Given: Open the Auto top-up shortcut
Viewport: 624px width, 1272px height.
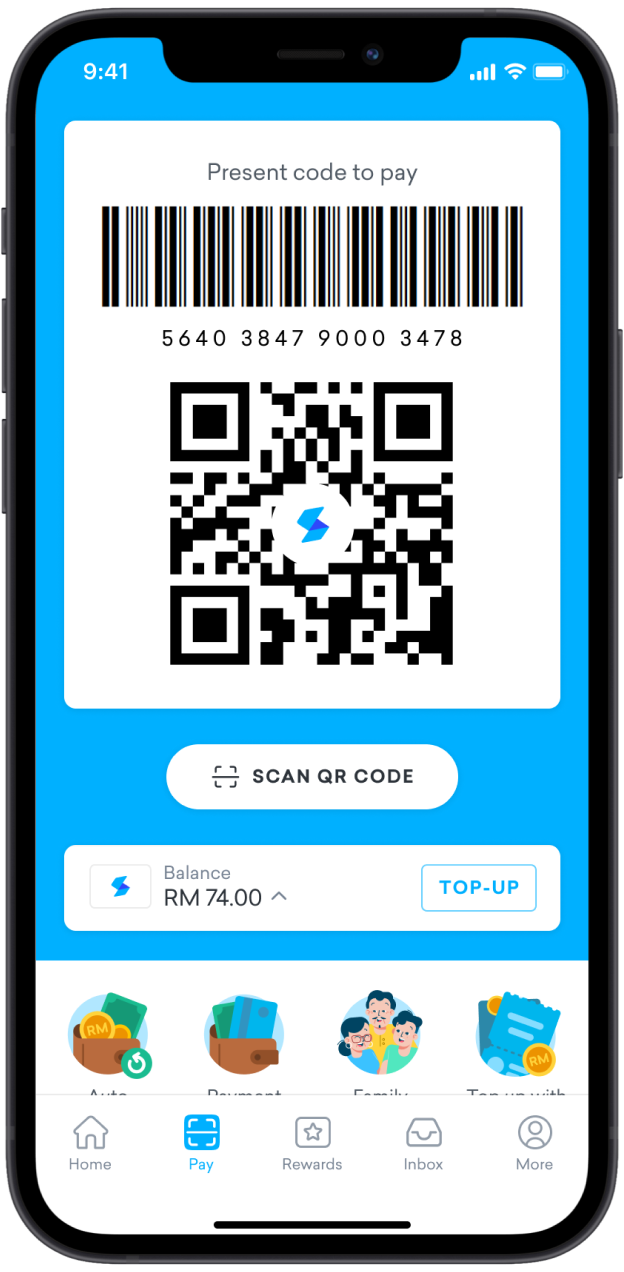Looking at the screenshot, I should 108,1037.
